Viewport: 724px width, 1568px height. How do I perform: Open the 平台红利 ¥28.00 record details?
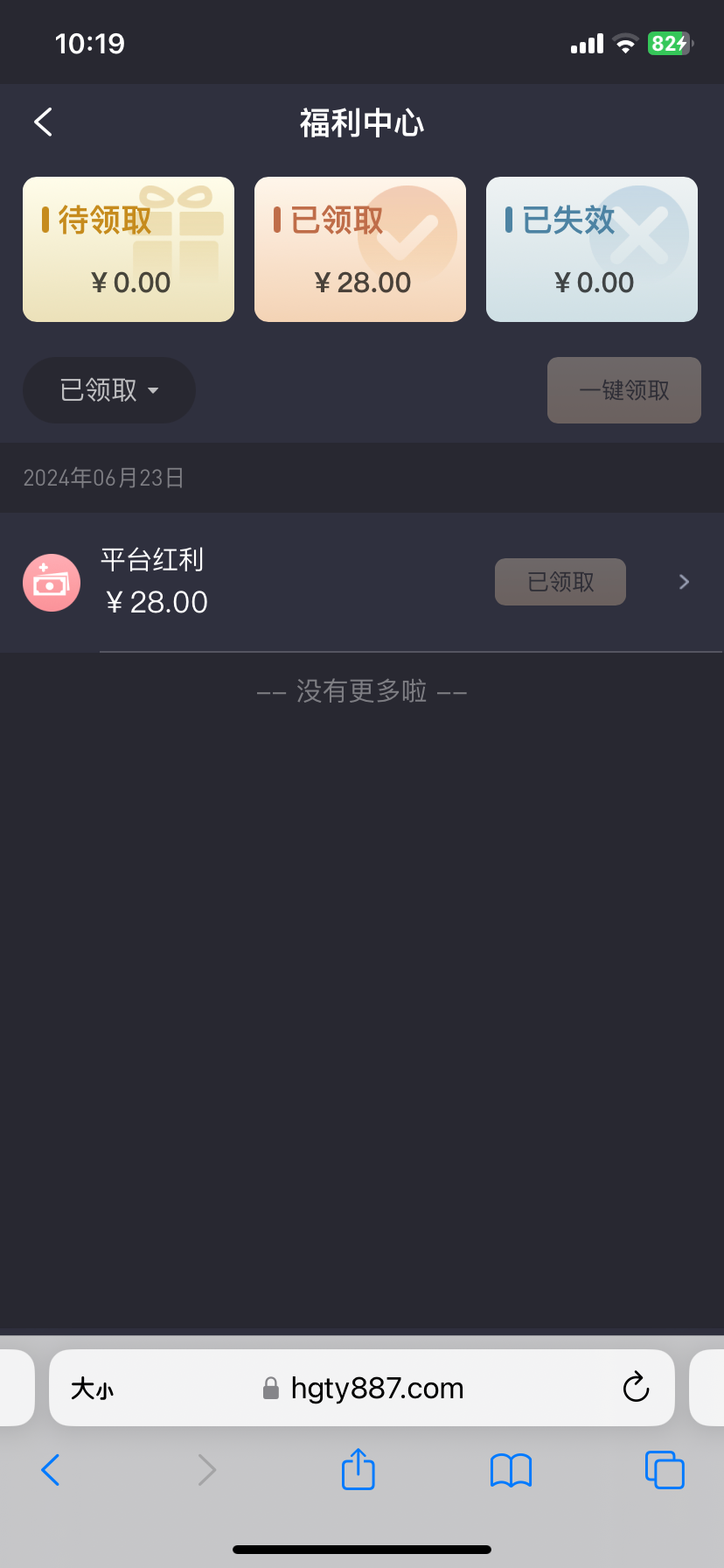[684, 582]
